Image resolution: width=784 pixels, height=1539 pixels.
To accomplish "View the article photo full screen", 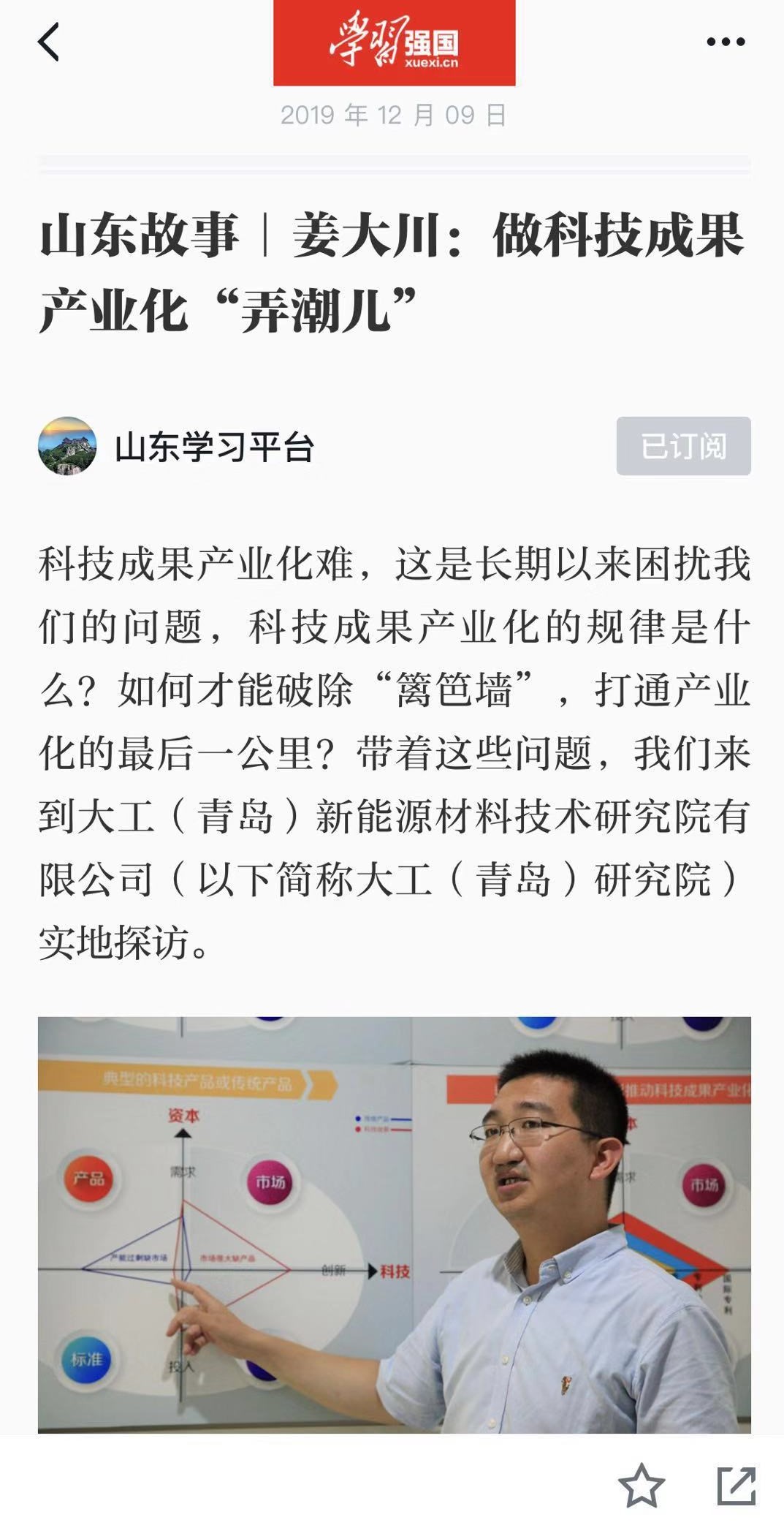I will click(394, 1224).
